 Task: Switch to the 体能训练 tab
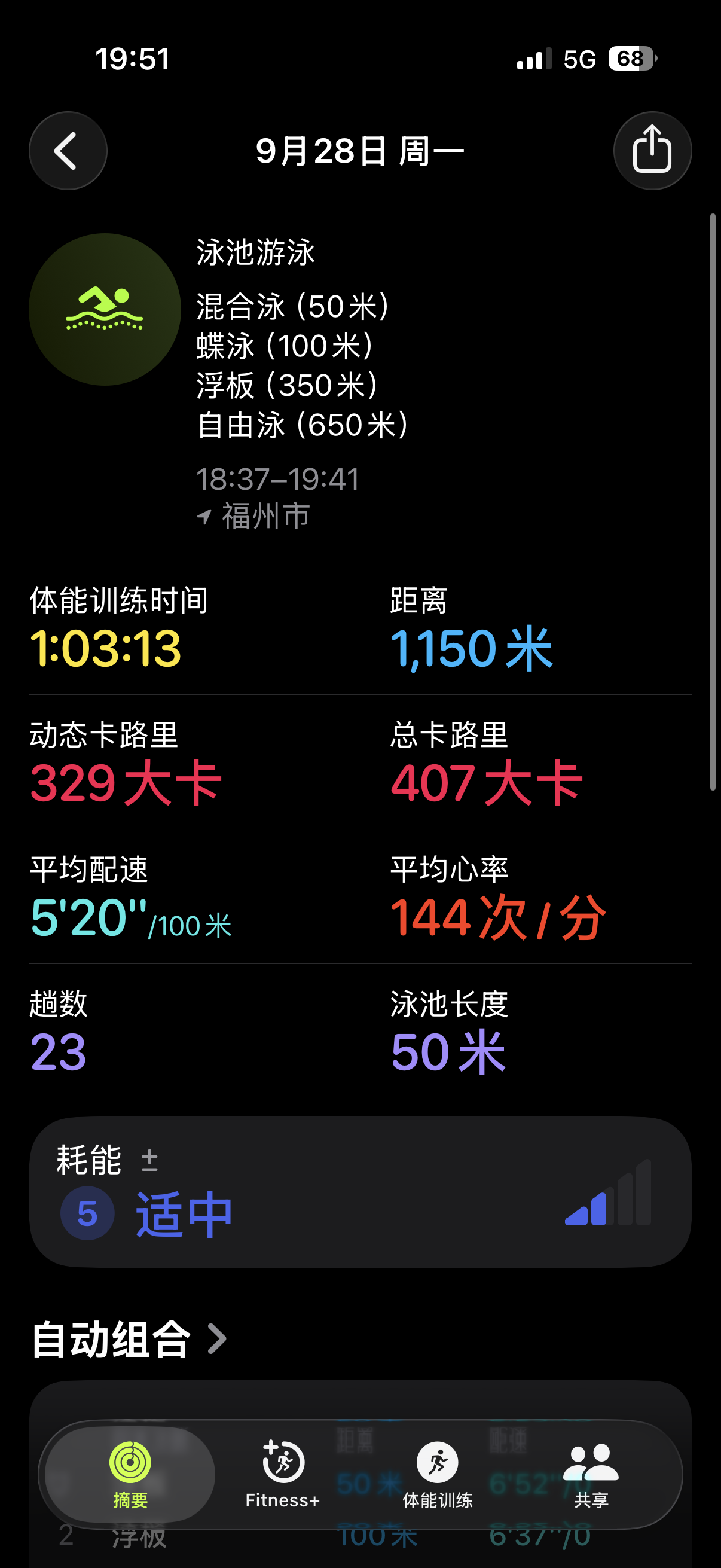438,1474
